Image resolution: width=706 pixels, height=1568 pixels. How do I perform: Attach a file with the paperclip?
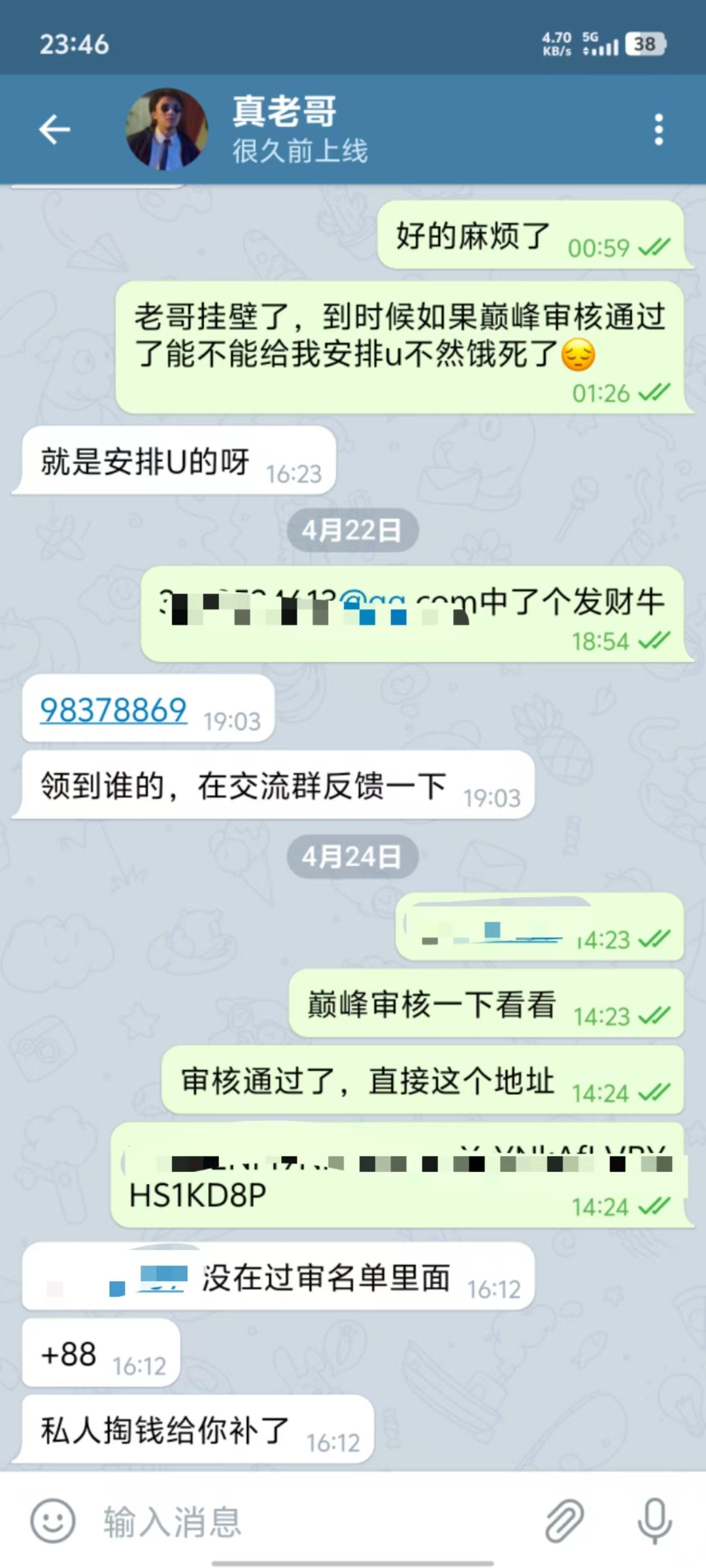[565, 1520]
